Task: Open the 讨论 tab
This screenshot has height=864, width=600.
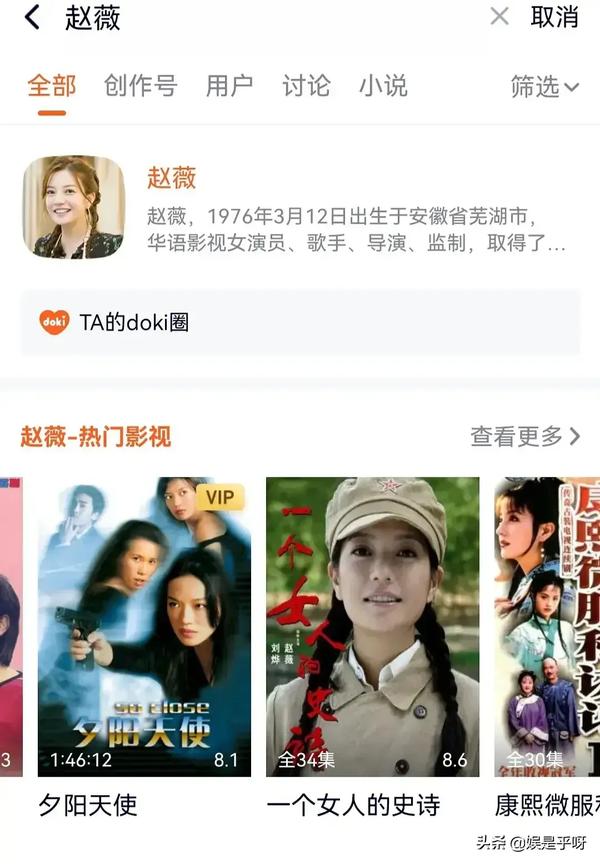Action: [306, 86]
